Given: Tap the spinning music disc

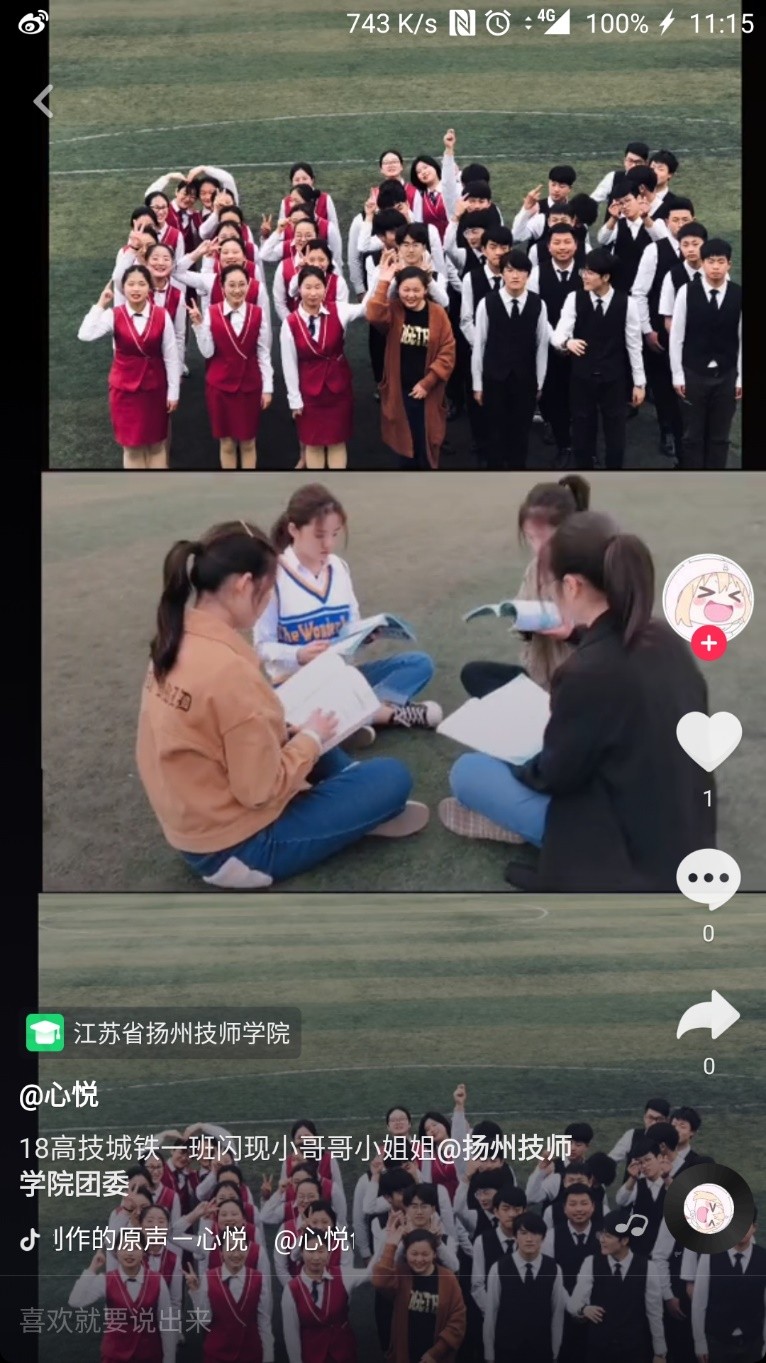Looking at the screenshot, I should pos(708,1209).
